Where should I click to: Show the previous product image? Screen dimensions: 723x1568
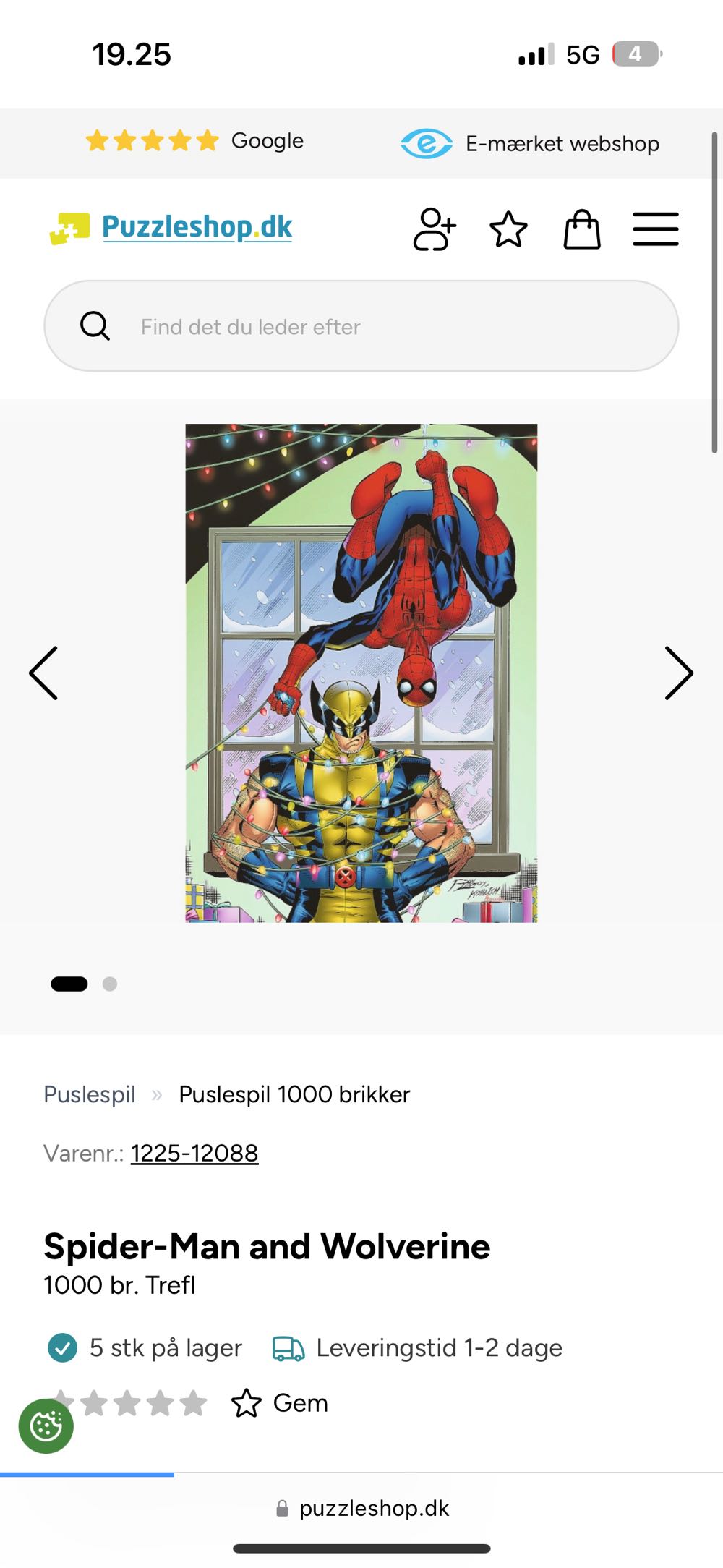(43, 673)
